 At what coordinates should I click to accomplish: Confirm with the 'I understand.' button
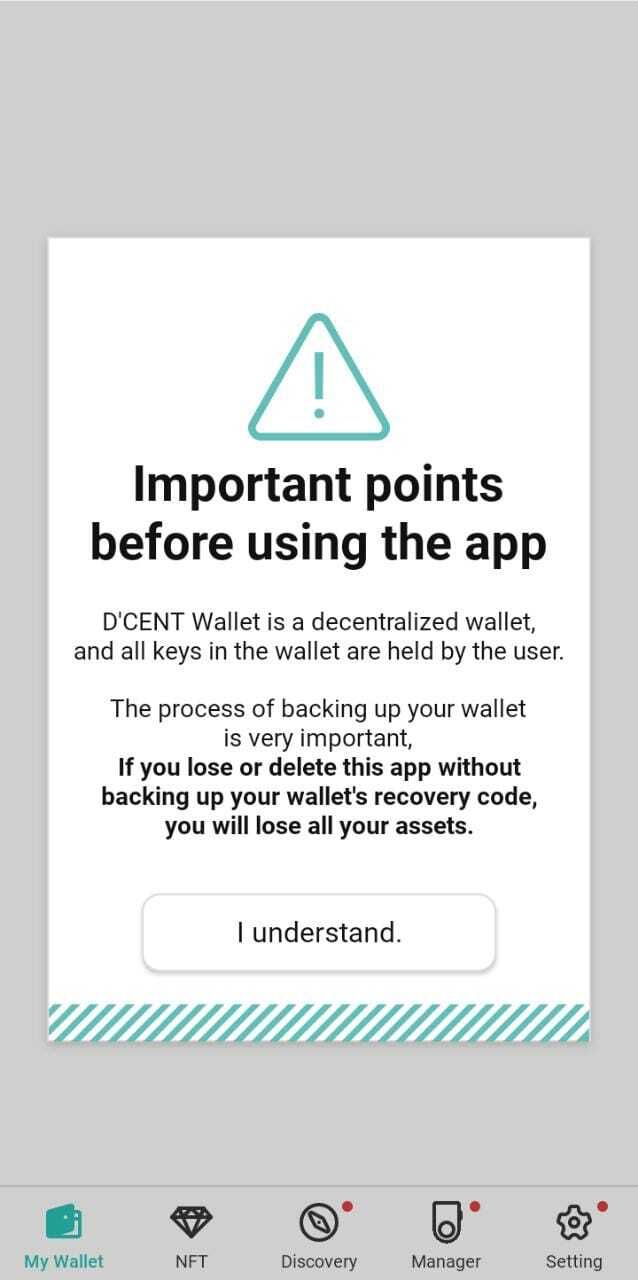click(319, 932)
